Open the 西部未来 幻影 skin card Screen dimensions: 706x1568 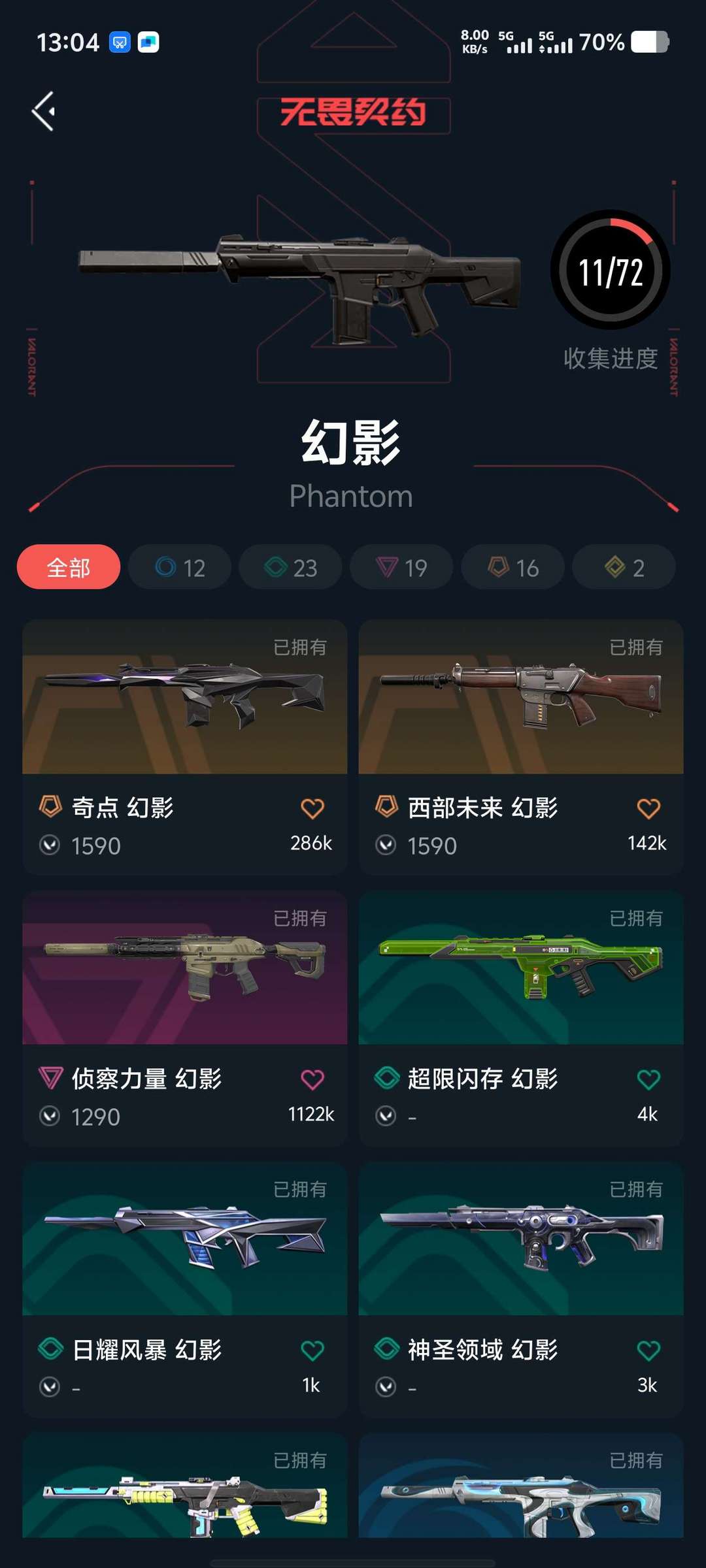click(x=521, y=747)
